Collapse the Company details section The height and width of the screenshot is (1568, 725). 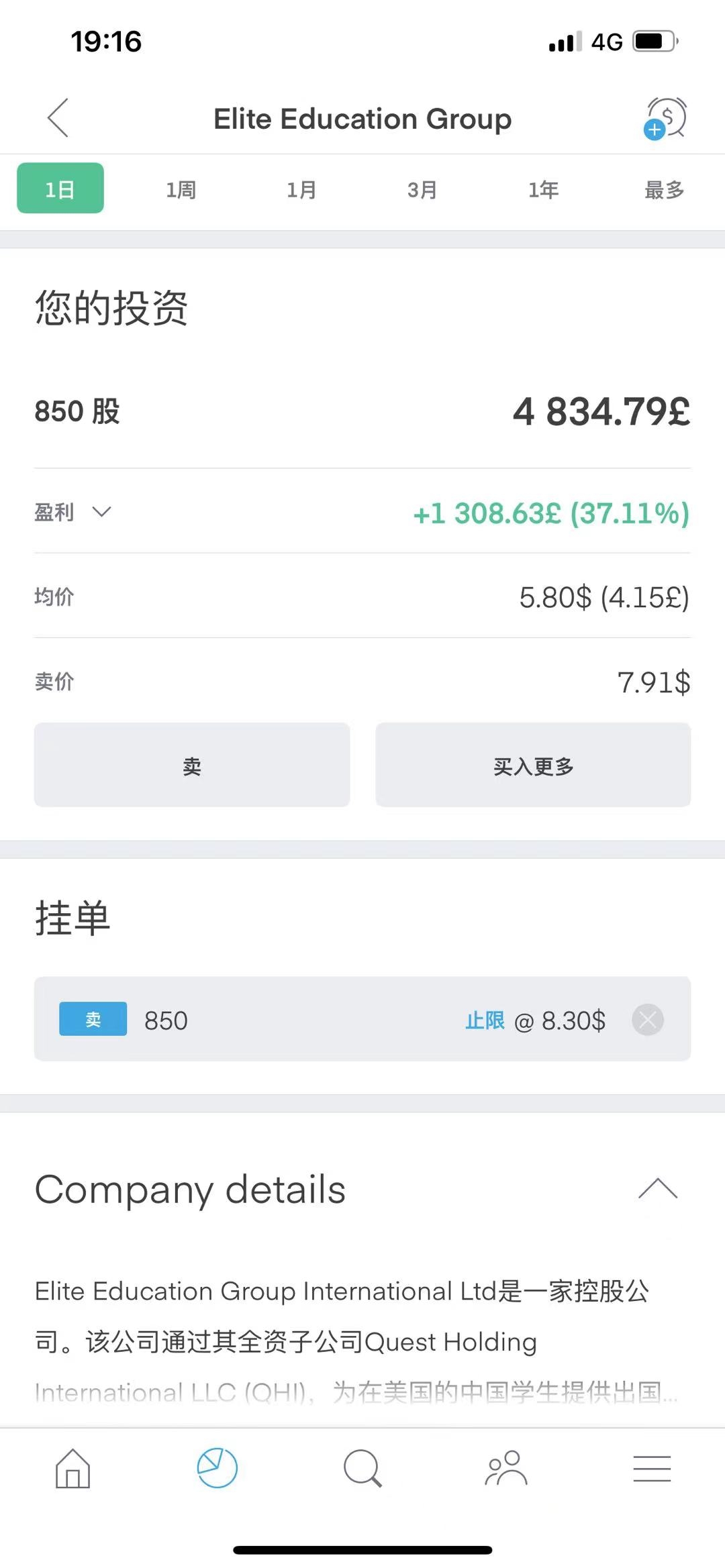[658, 1189]
